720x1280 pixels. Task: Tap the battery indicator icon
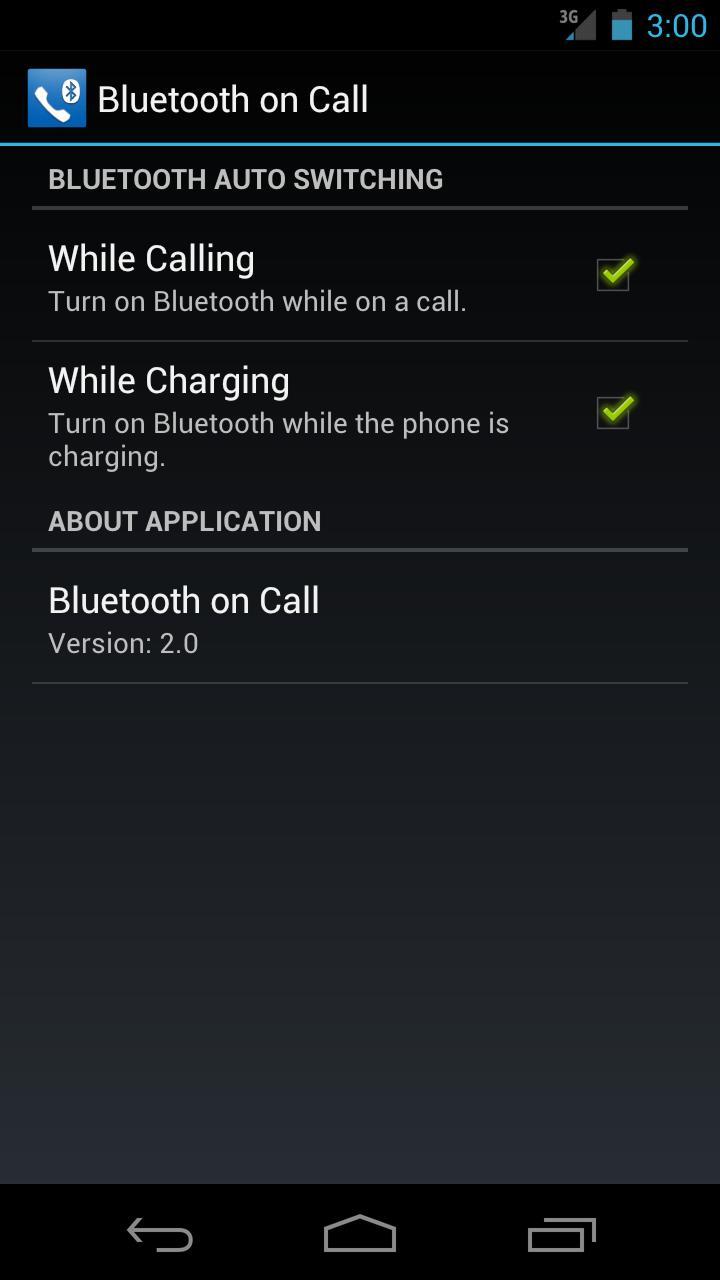618,25
